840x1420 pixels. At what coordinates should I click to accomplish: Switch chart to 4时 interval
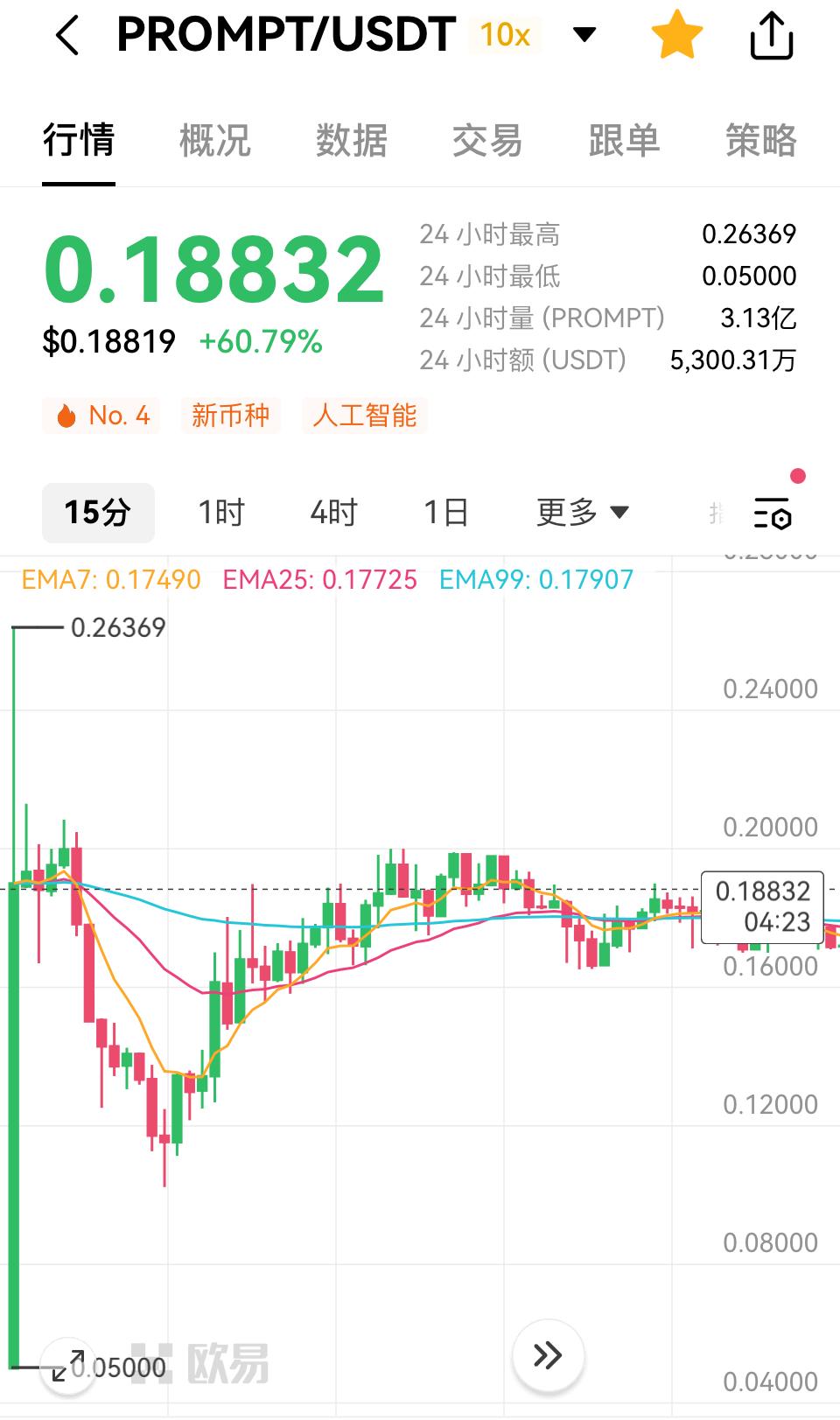333,513
